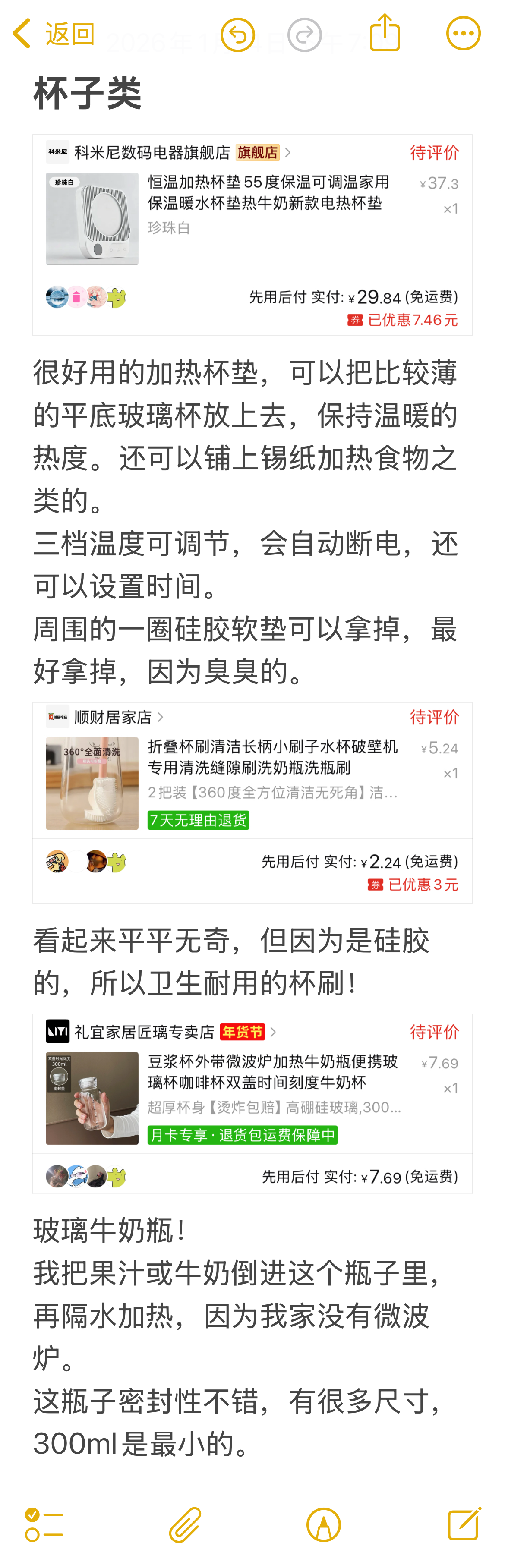Screen dimensions: 505x1568
Task: Undo the last edit
Action: (237, 35)
